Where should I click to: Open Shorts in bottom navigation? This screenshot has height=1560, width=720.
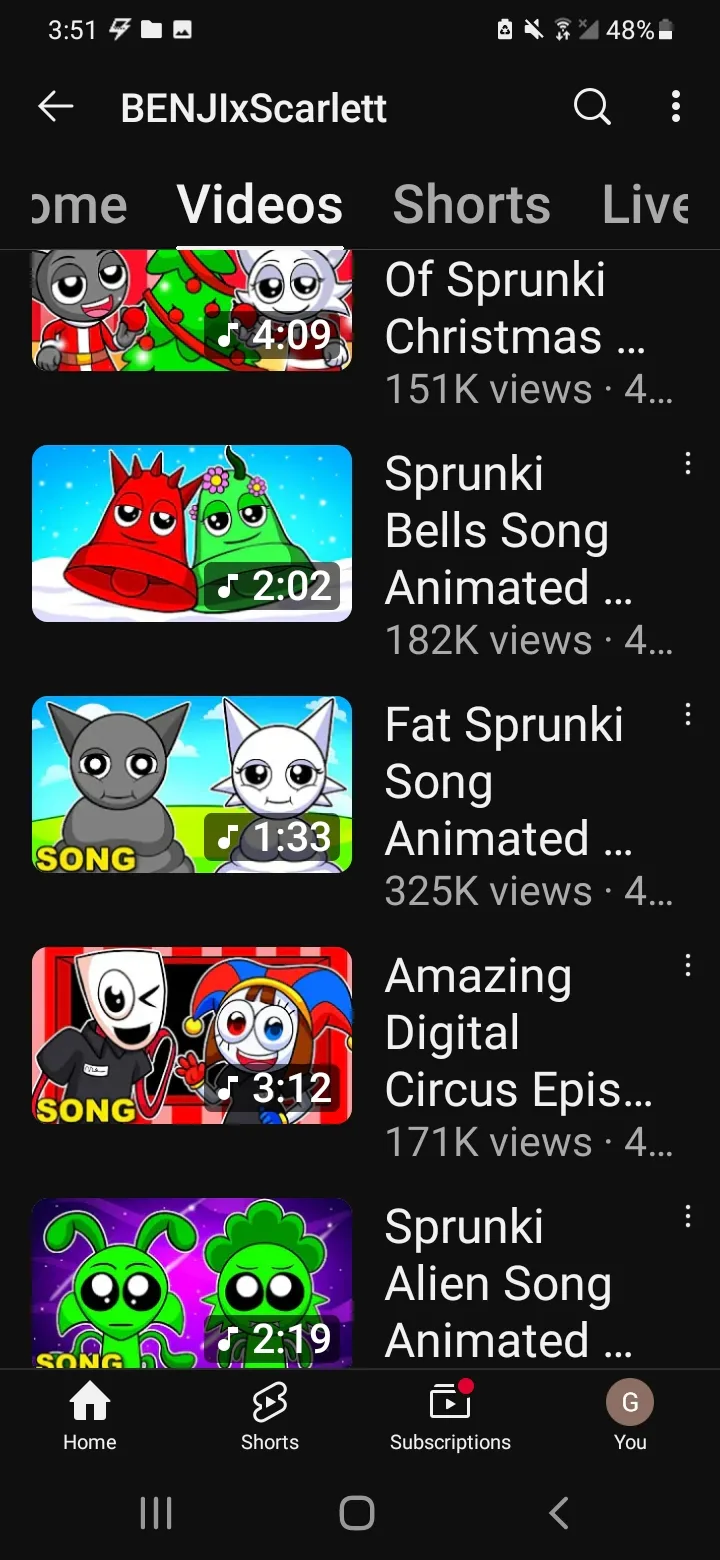[x=270, y=1416]
